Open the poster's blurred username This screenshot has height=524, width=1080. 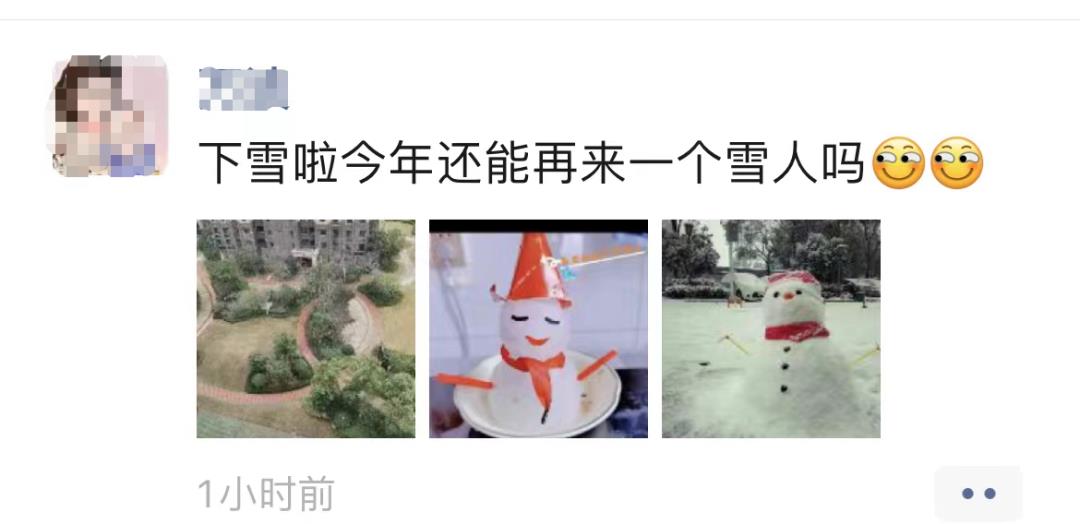tap(244, 89)
